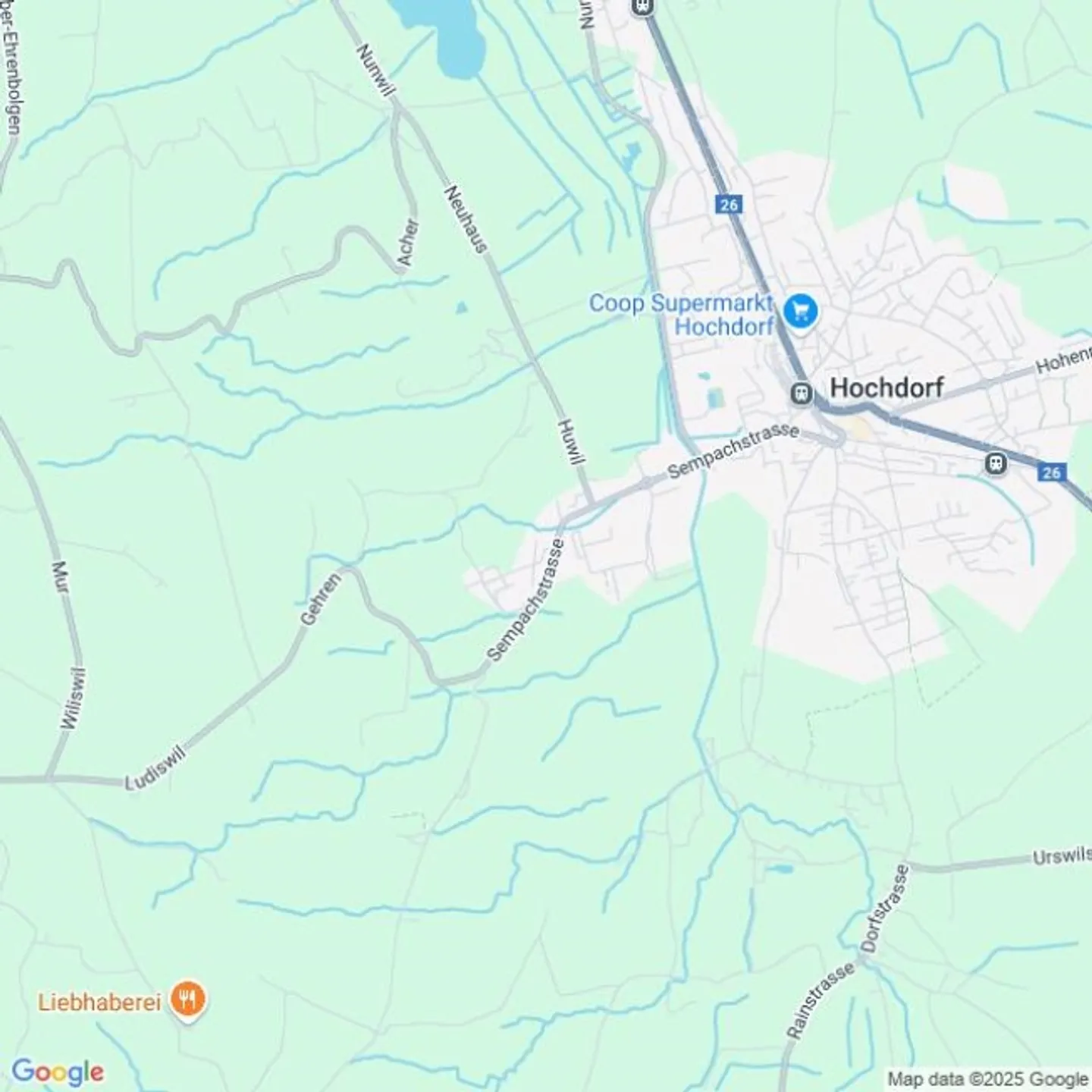
Task: Select the Liebhaberei restaurant marker
Action: click(187, 1002)
